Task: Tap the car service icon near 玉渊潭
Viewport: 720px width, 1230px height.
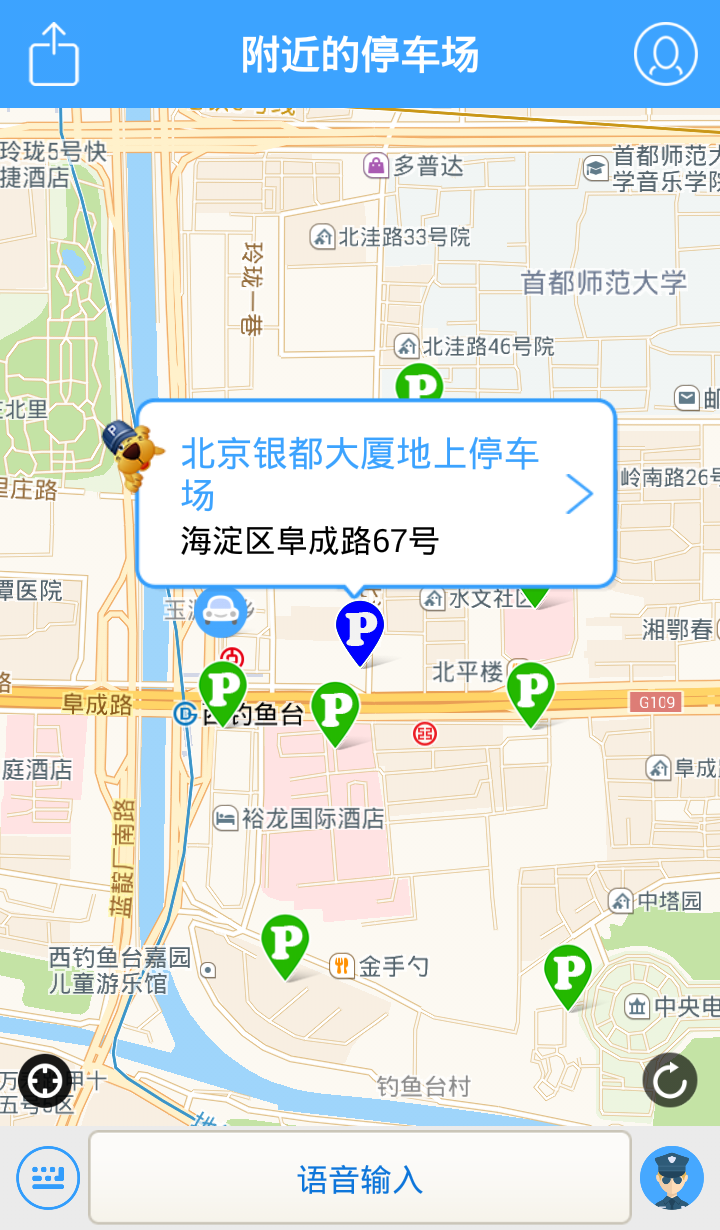Action: pos(222,611)
